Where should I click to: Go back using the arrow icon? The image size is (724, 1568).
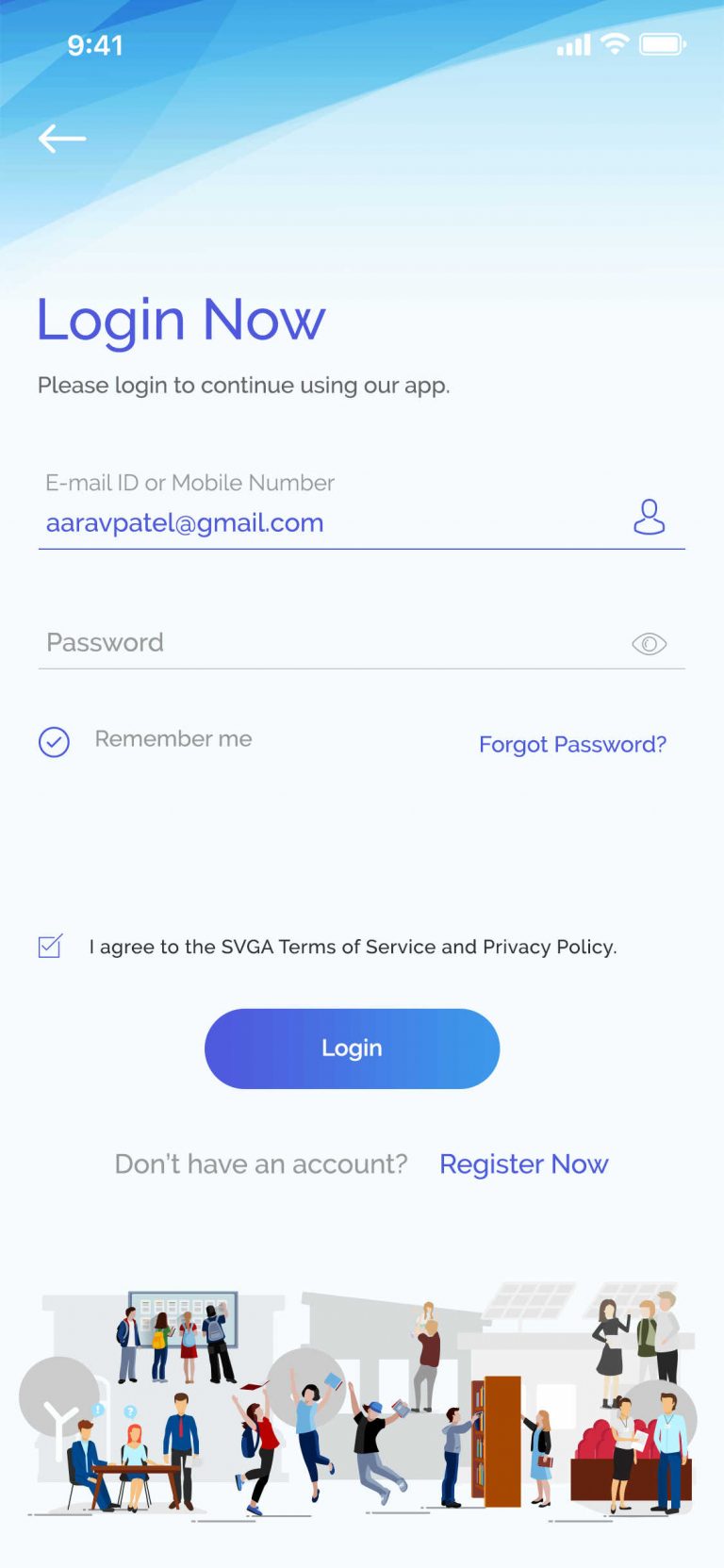coord(62,139)
